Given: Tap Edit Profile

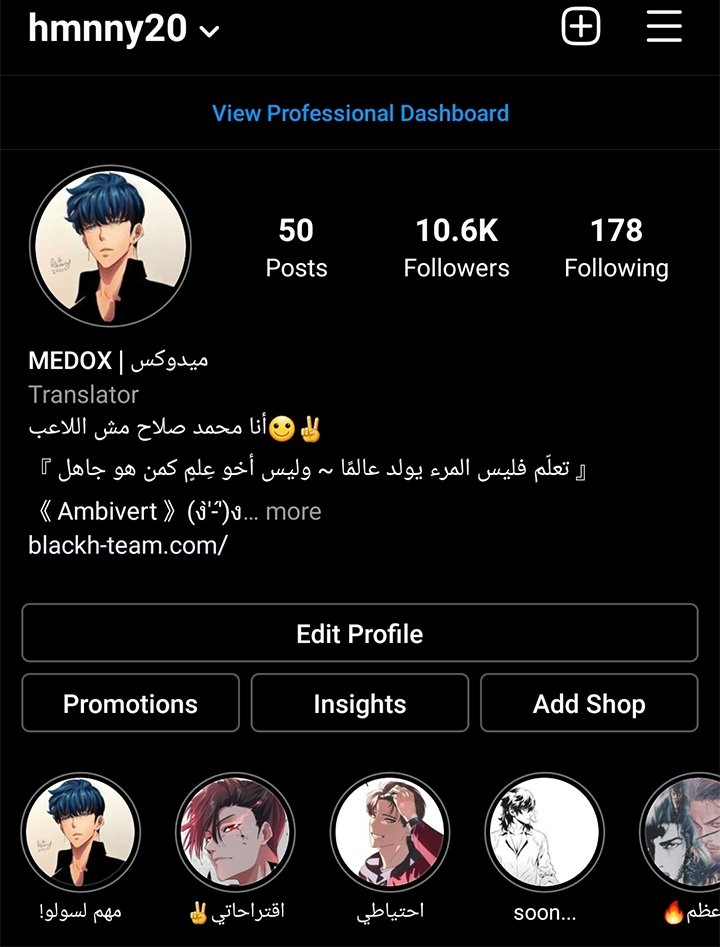Looking at the screenshot, I should [360, 634].
